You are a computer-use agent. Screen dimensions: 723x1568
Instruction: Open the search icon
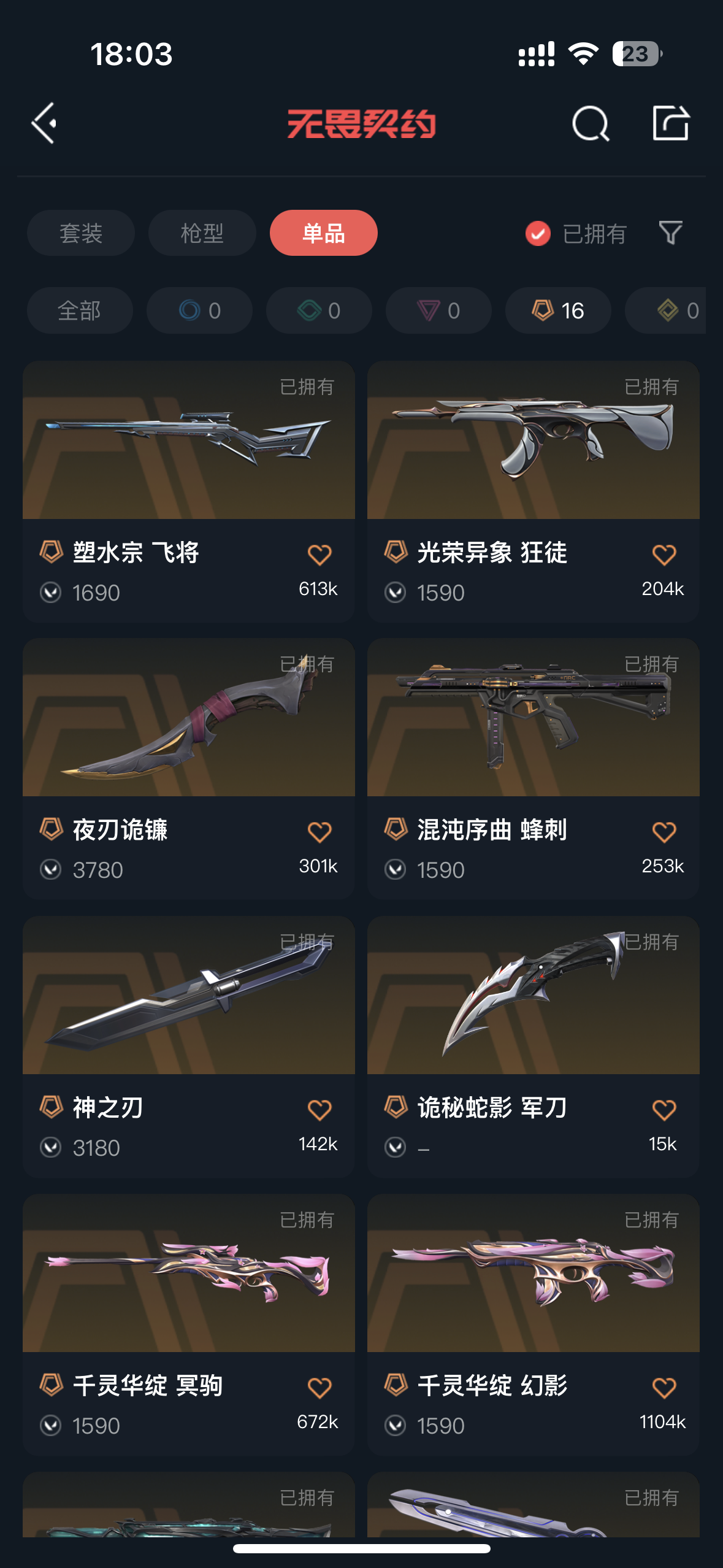[590, 123]
